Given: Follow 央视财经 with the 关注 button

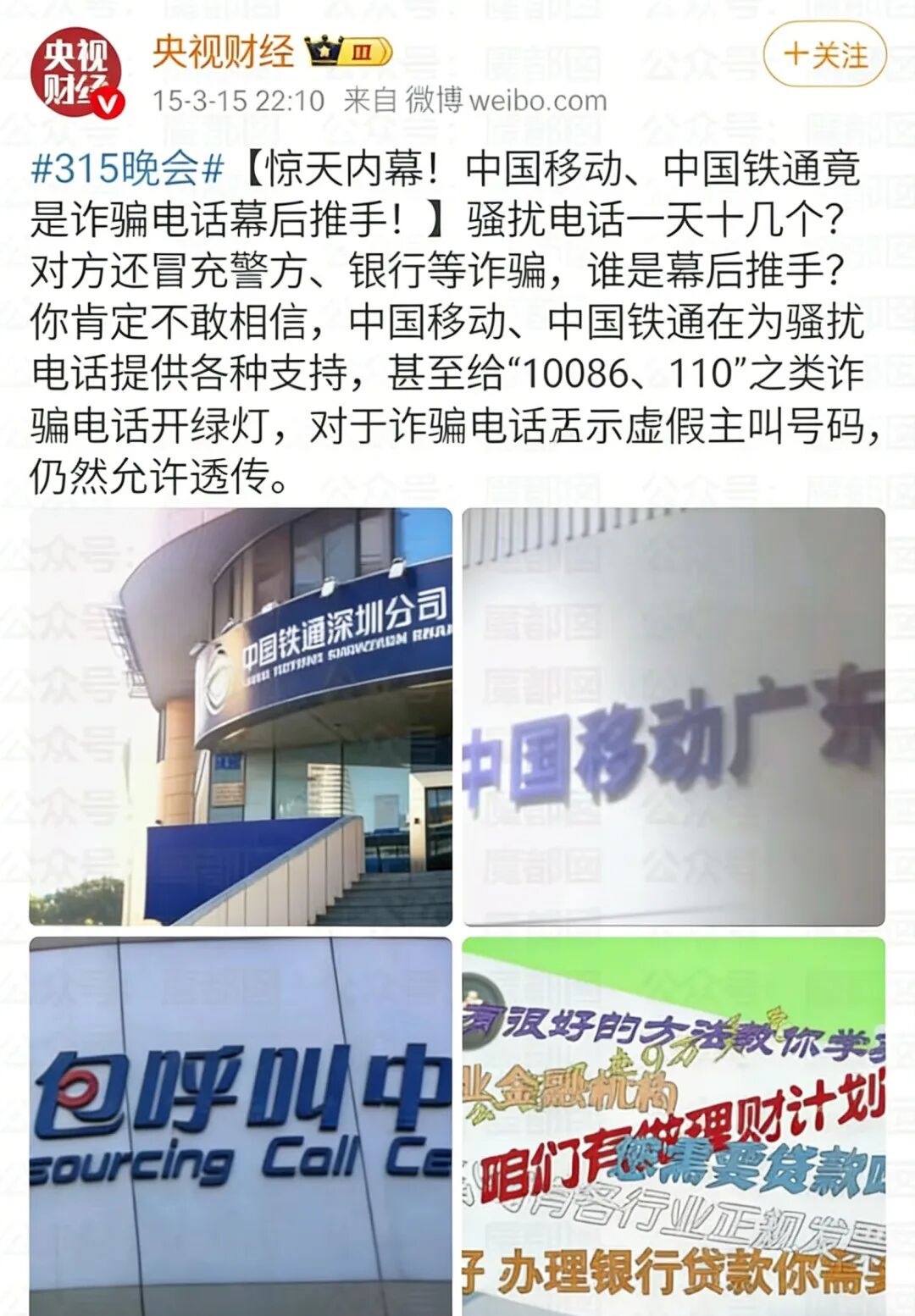Looking at the screenshot, I should [x=824, y=55].
